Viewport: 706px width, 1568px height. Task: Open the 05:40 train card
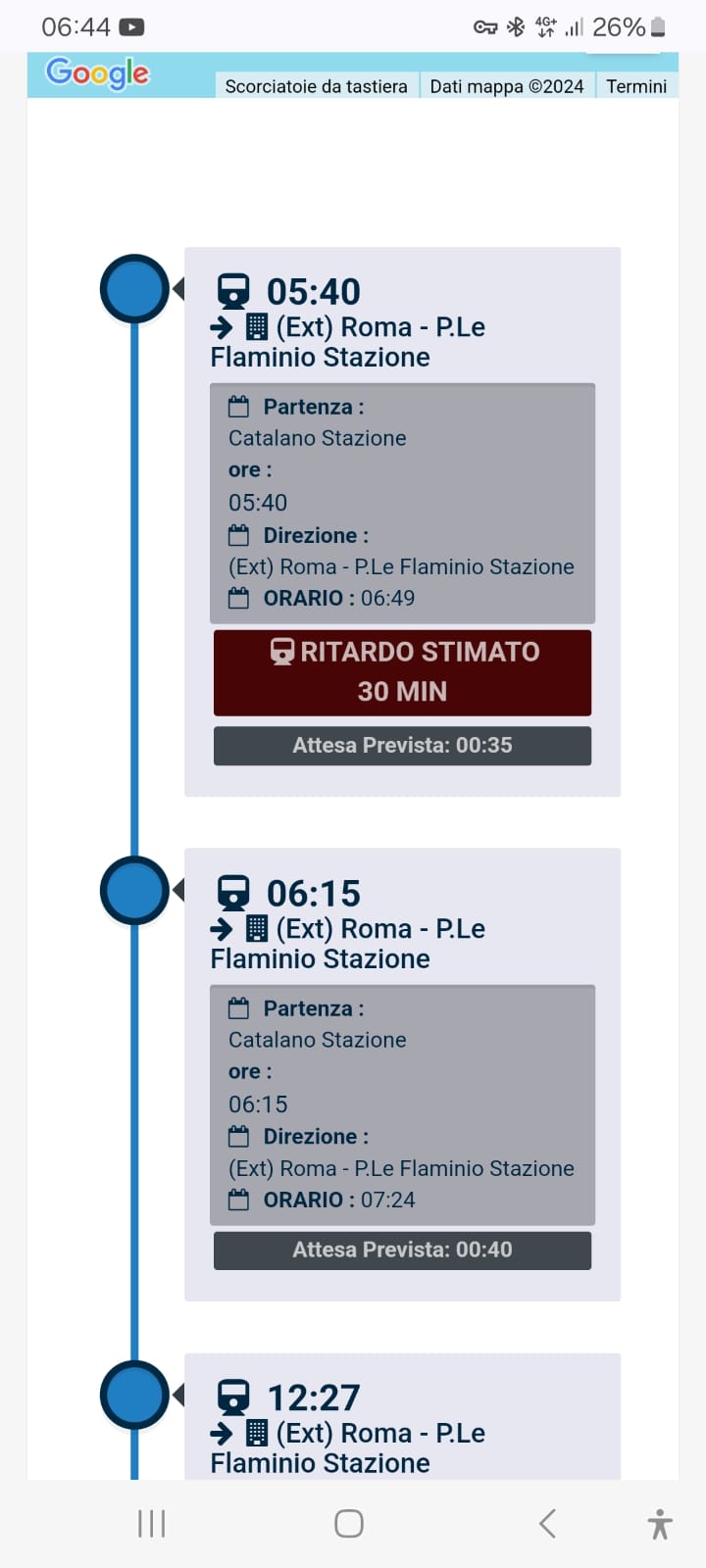pyautogui.click(x=402, y=521)
